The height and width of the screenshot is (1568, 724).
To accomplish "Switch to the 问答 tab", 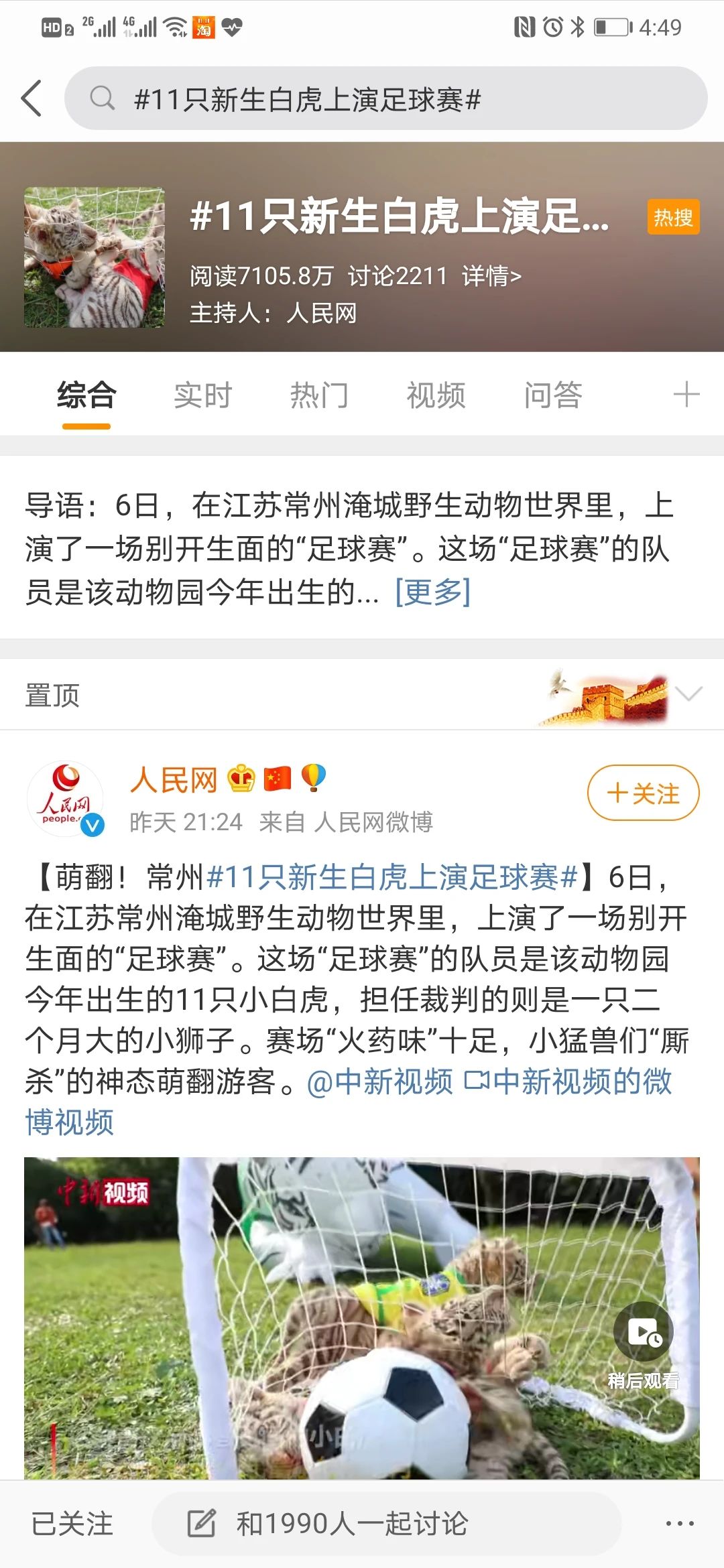I will 552,395.
